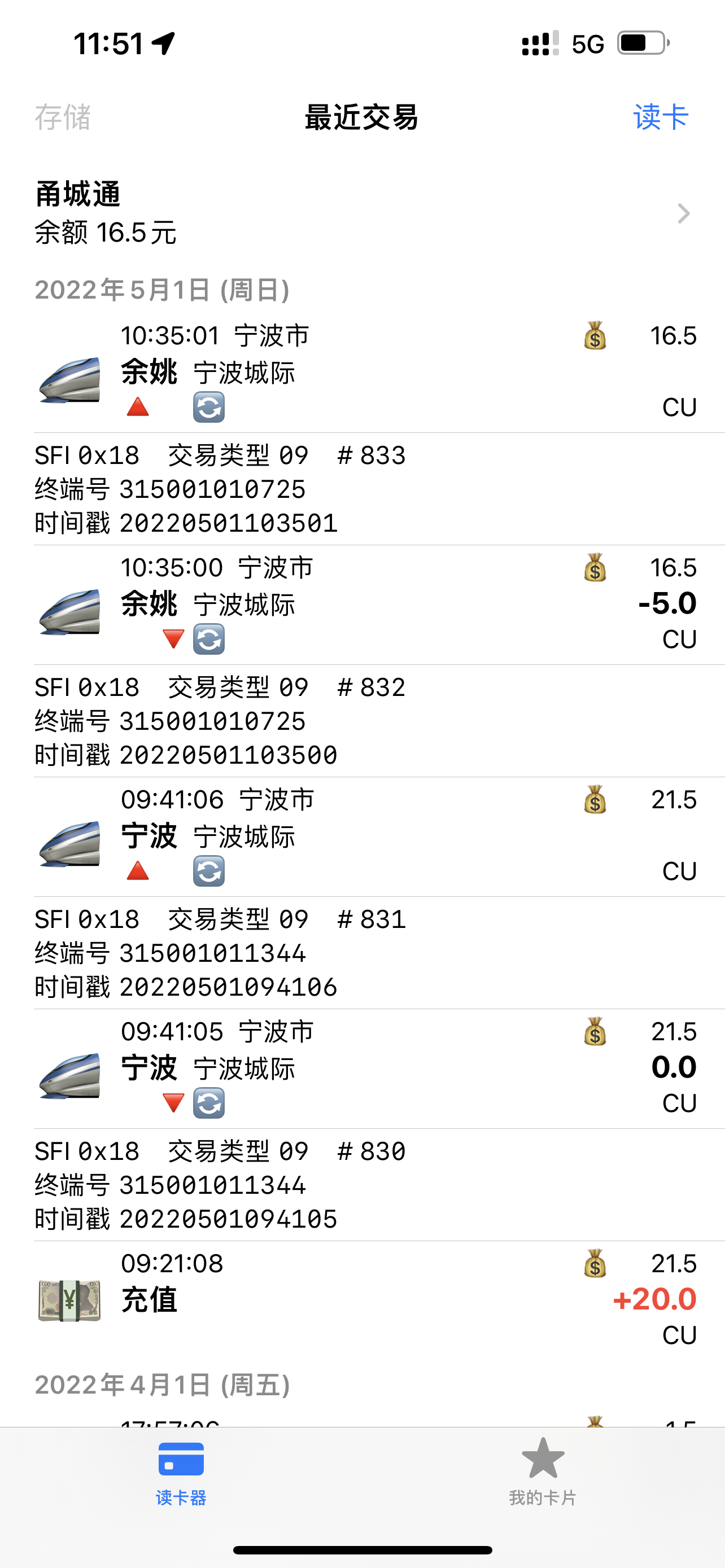Viewport: 725px width, 1568px height.
Task: Tap 读卡 to read a card
Action: (660, 117)
